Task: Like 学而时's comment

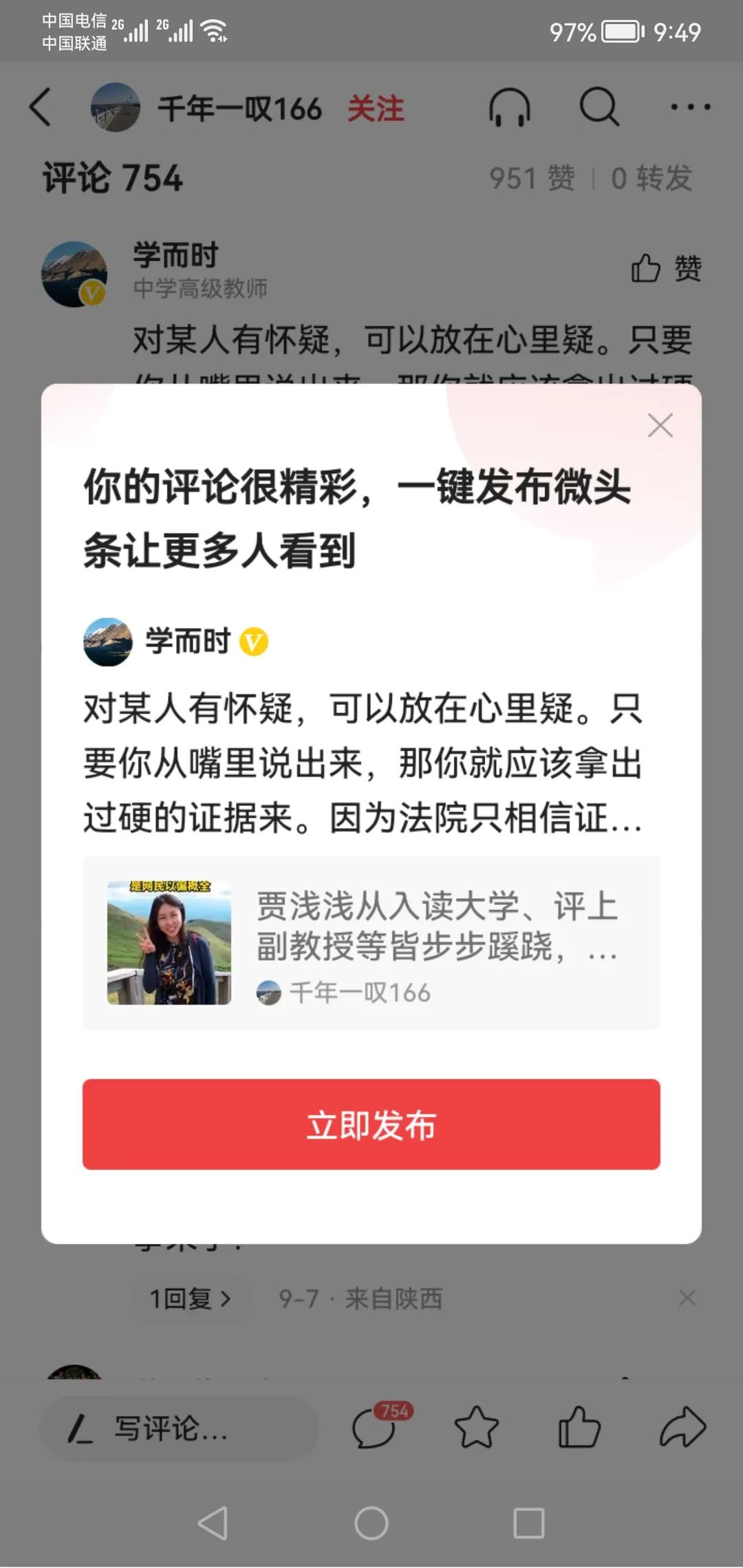Action: [x=665, y=268]
